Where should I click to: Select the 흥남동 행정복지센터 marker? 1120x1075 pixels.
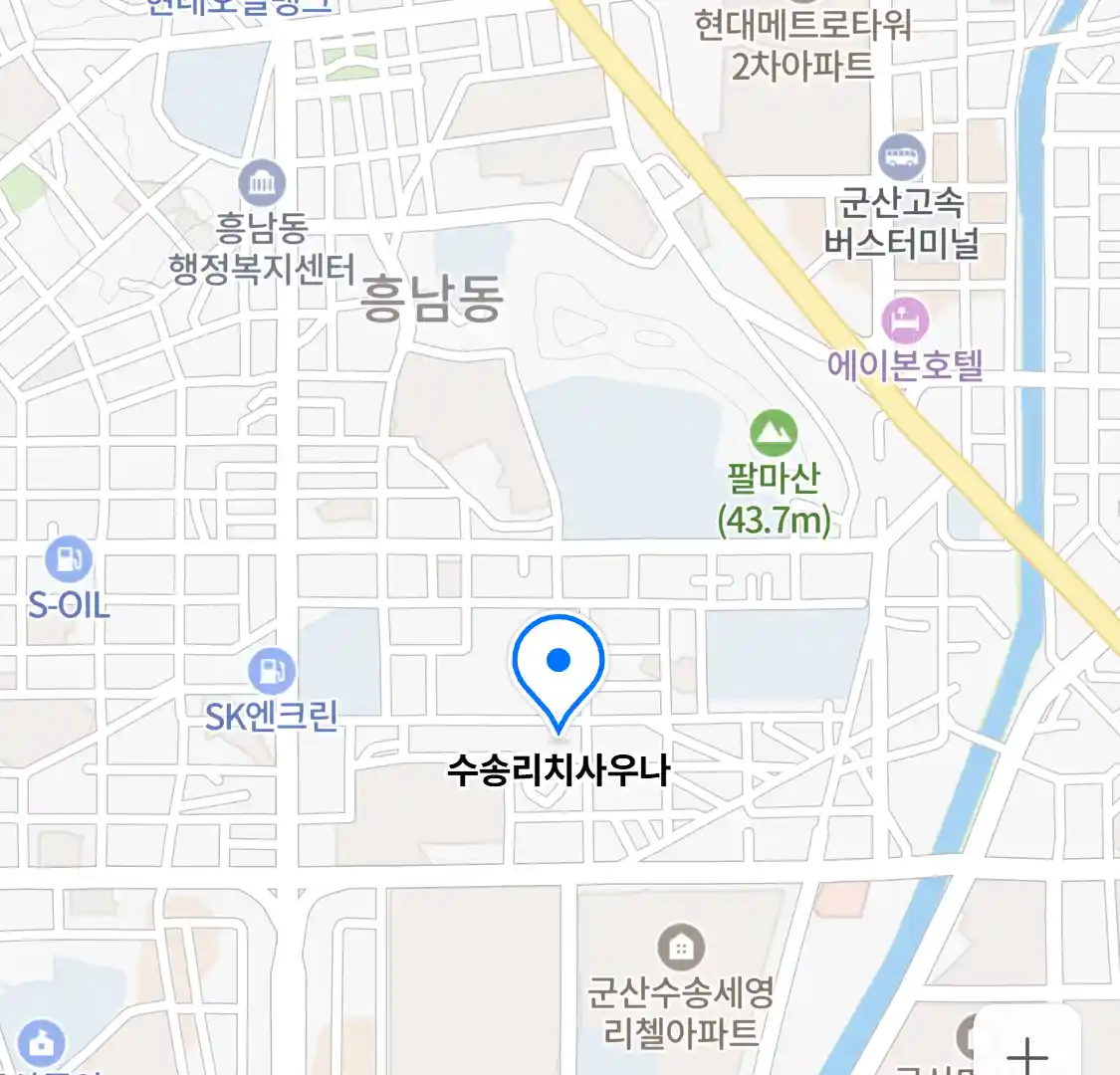(262, 183)
